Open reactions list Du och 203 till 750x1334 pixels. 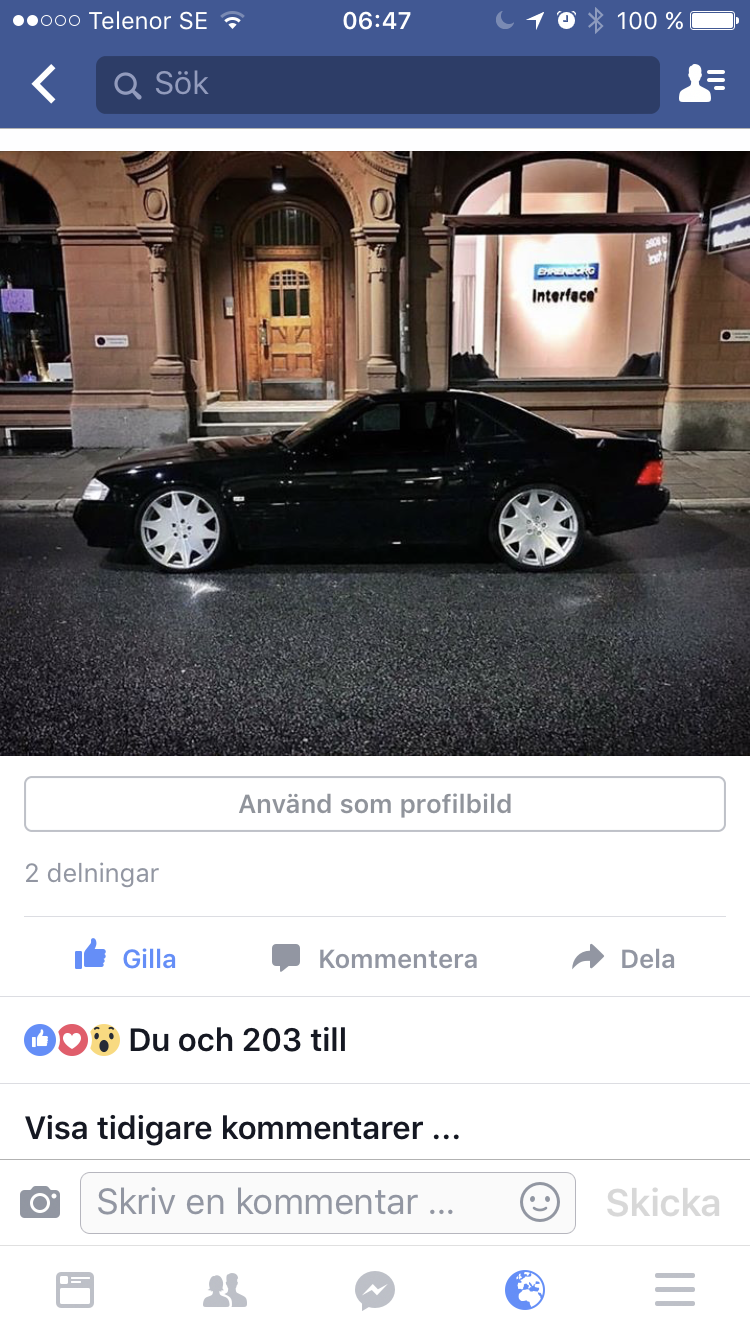click(186, 1040)
